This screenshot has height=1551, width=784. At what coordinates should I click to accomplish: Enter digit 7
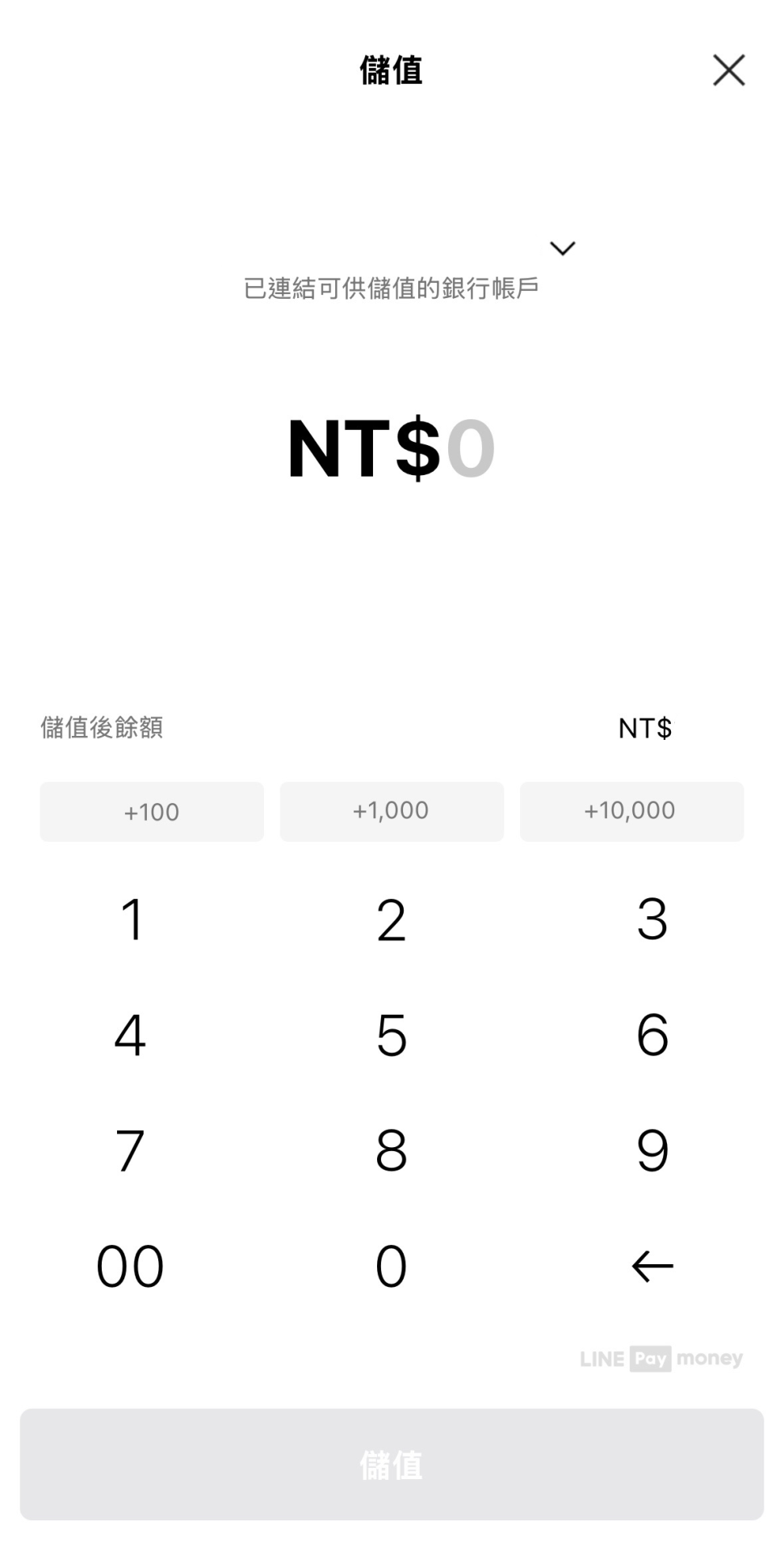(x=131, y=1151)
